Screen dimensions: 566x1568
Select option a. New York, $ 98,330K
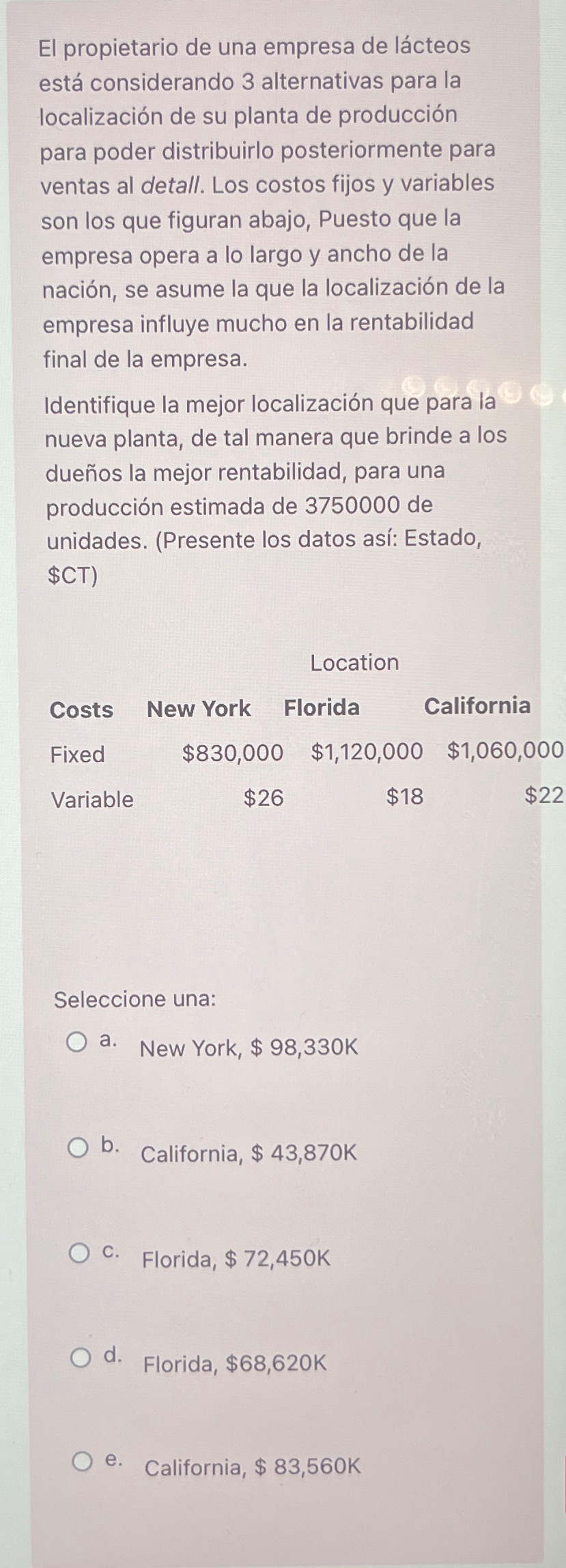click(x=76, y=1043)
